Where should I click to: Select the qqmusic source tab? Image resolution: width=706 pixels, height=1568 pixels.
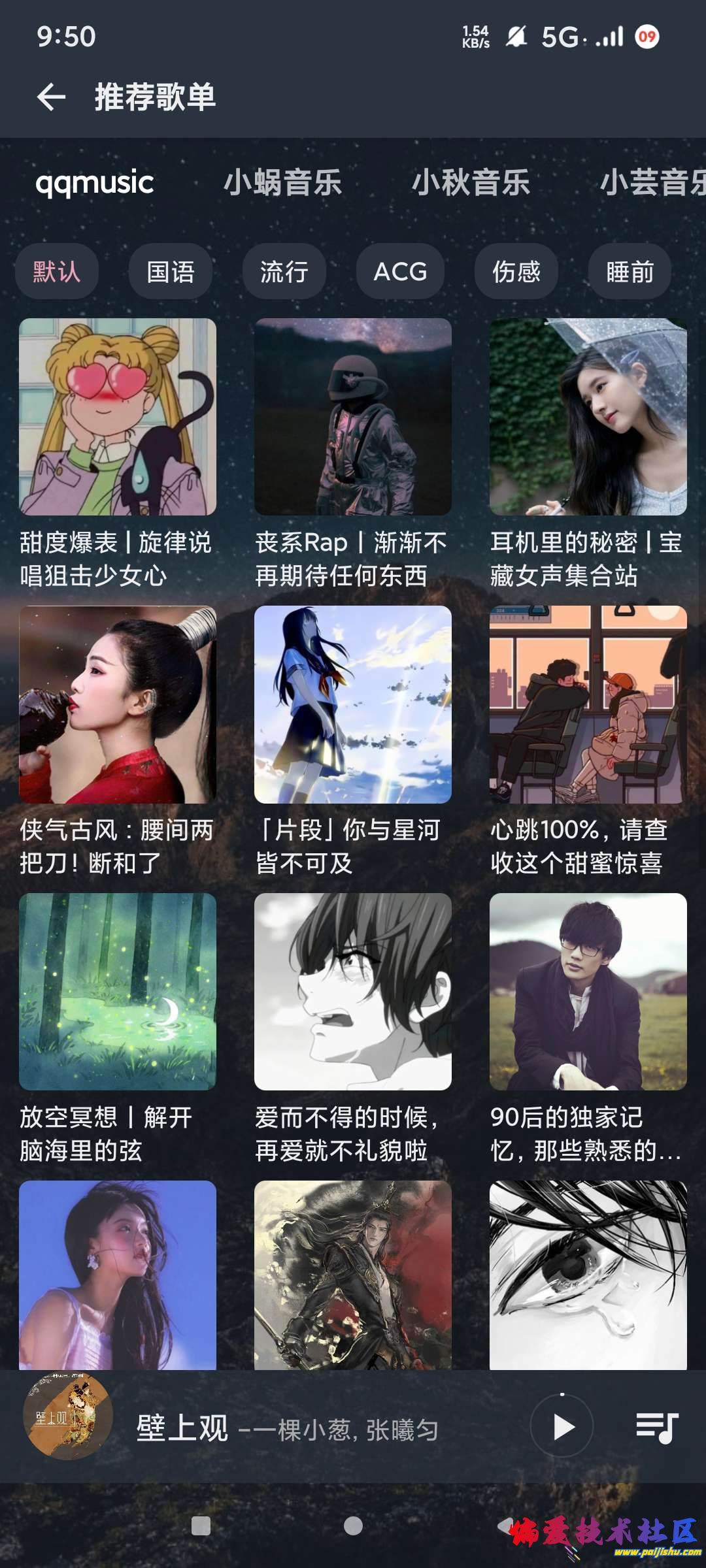[x=95, y=182]
